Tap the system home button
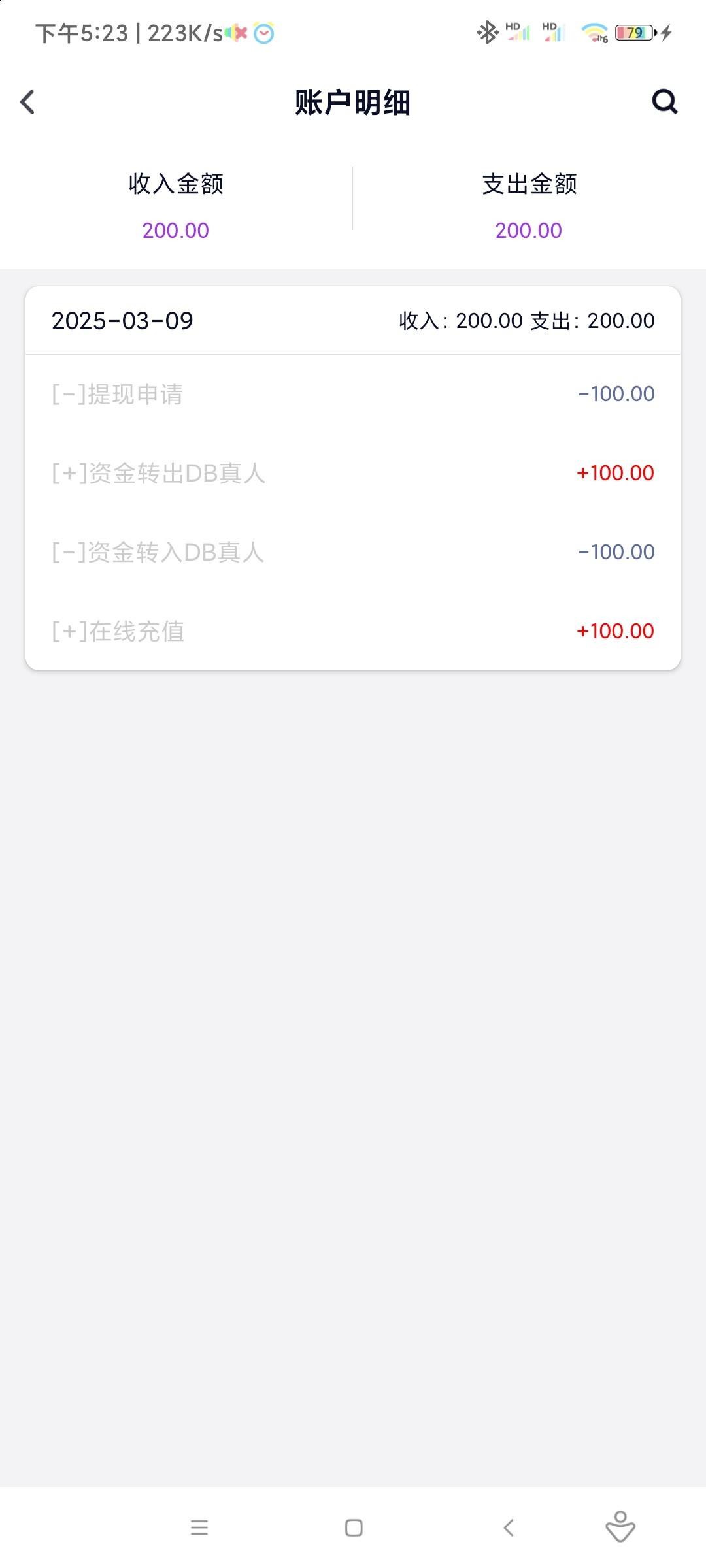 click(354, 1527)
